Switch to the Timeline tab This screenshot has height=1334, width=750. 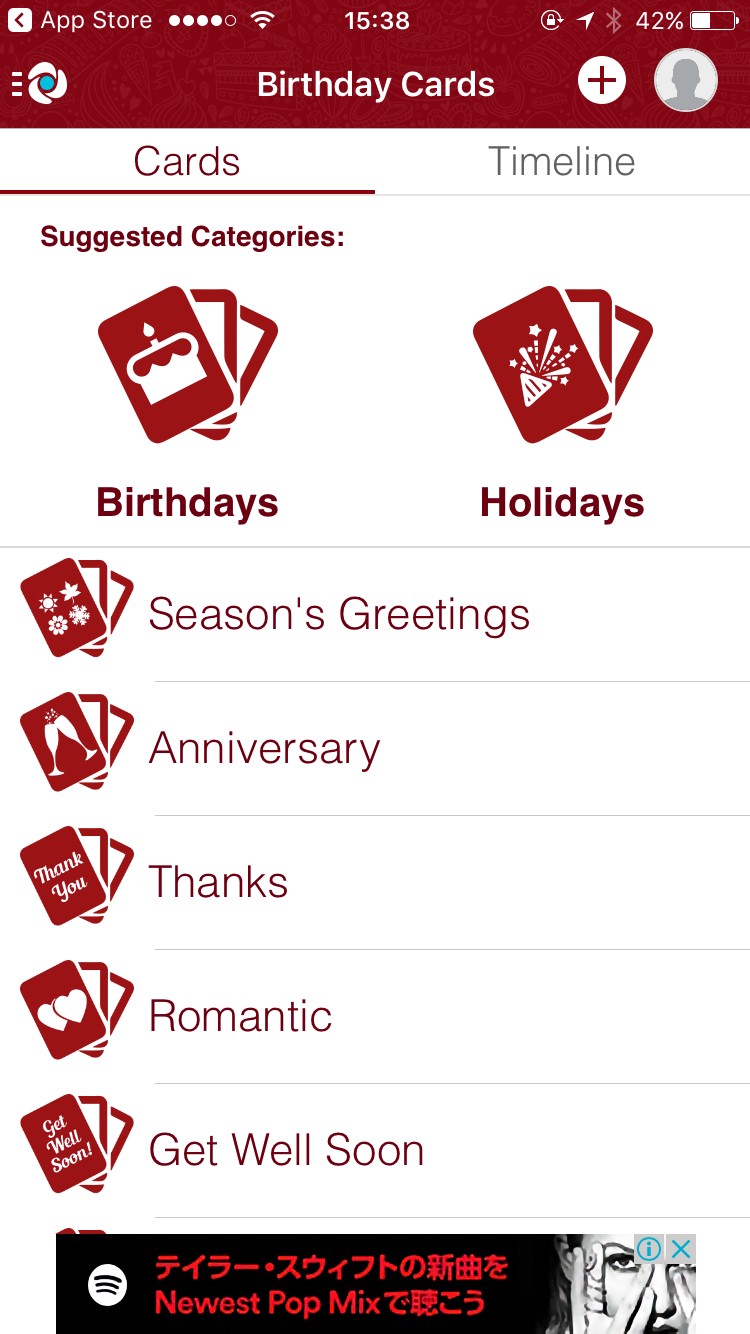(x=561, y=162)
